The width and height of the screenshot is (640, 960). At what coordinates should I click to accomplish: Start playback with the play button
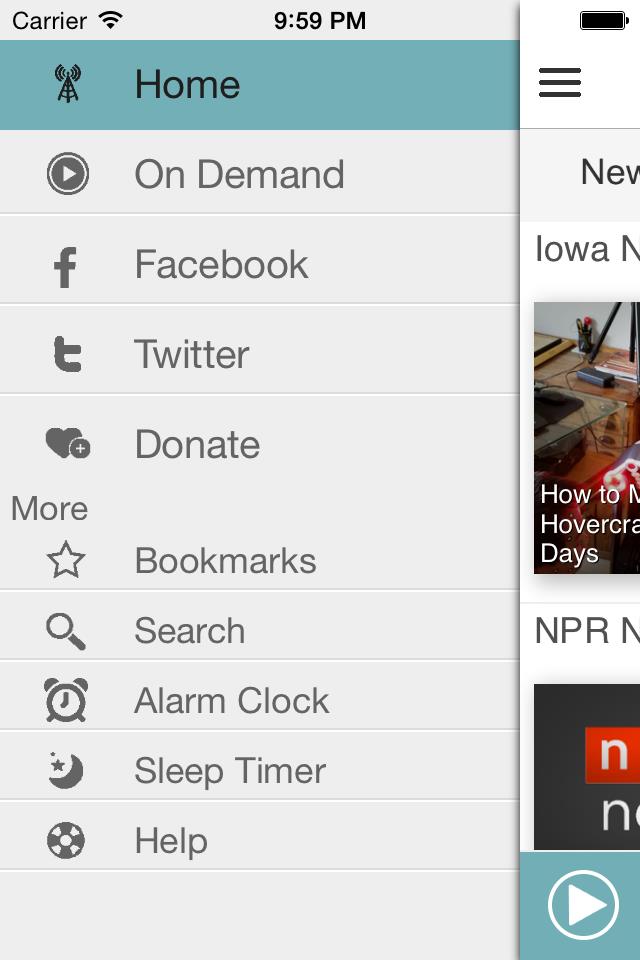click(x=582, y=905)
